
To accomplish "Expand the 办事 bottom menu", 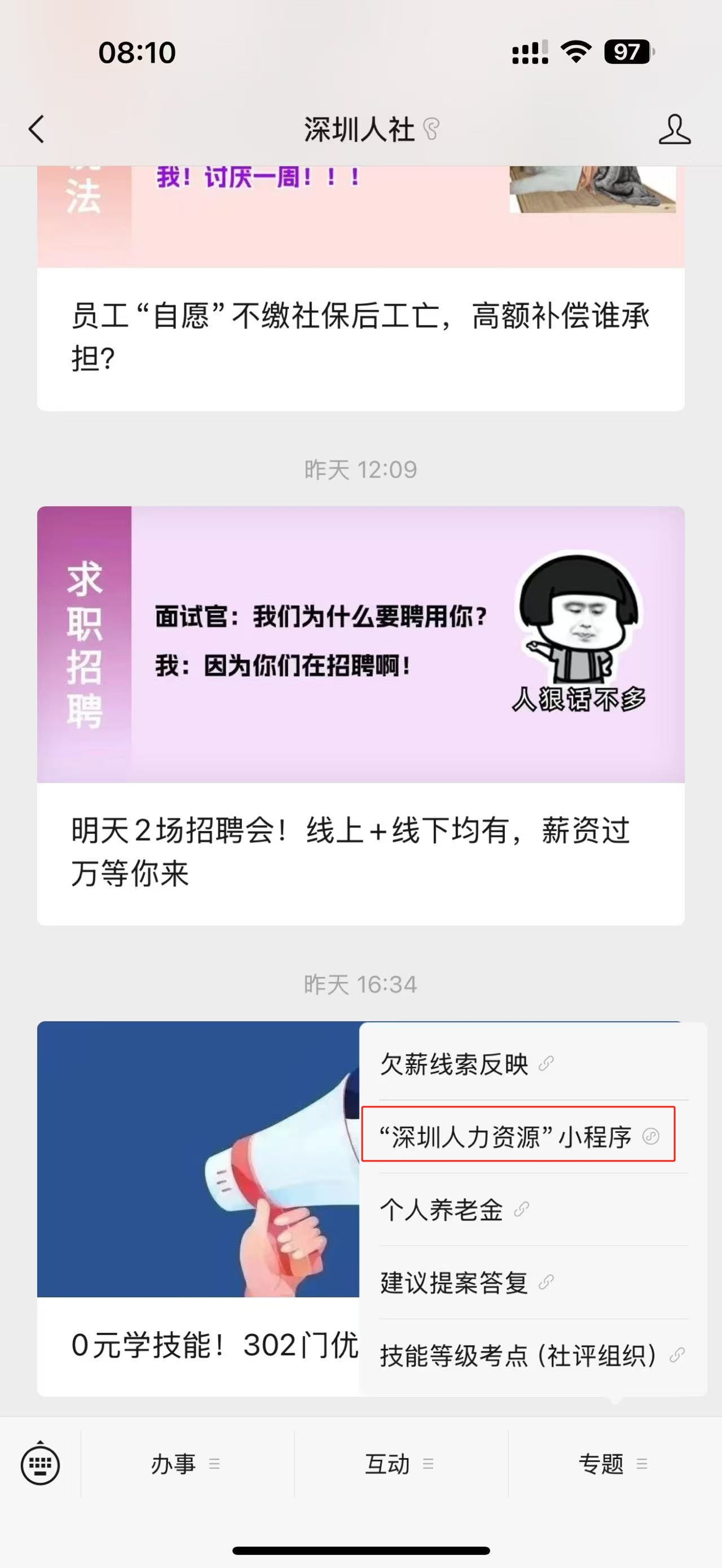I will tap(187, 1464).
